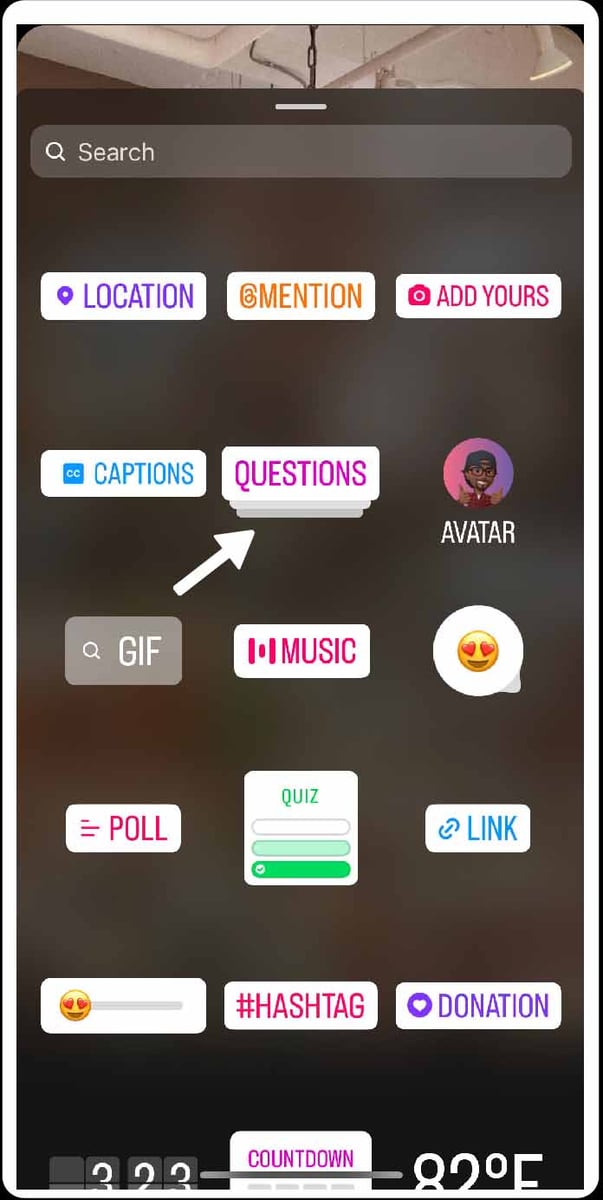This screenshot has height=1200, width=603.
Task: Select the heart-eyes emoji reaction bubble
Action: 478,651
